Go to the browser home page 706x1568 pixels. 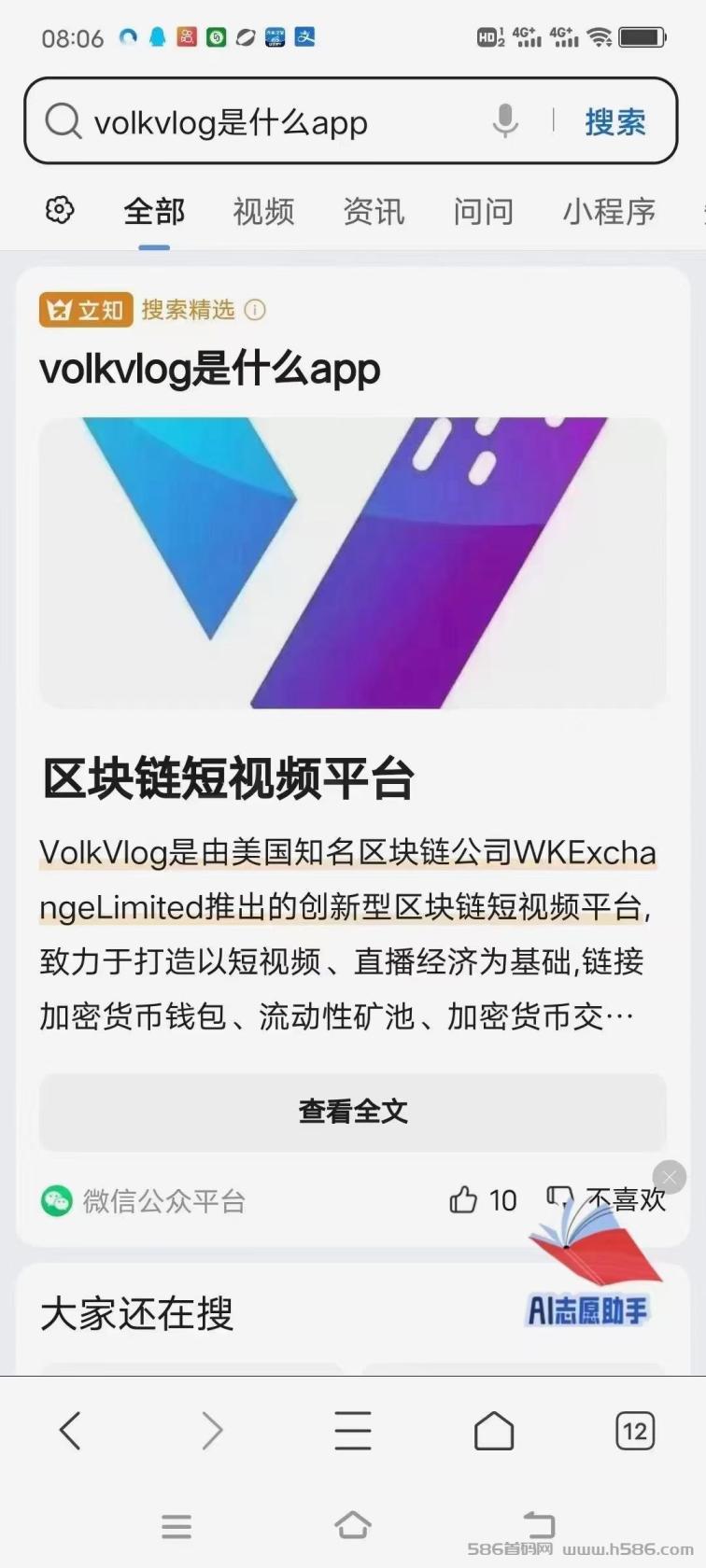pyautogui.click(x=494, y=1430)
